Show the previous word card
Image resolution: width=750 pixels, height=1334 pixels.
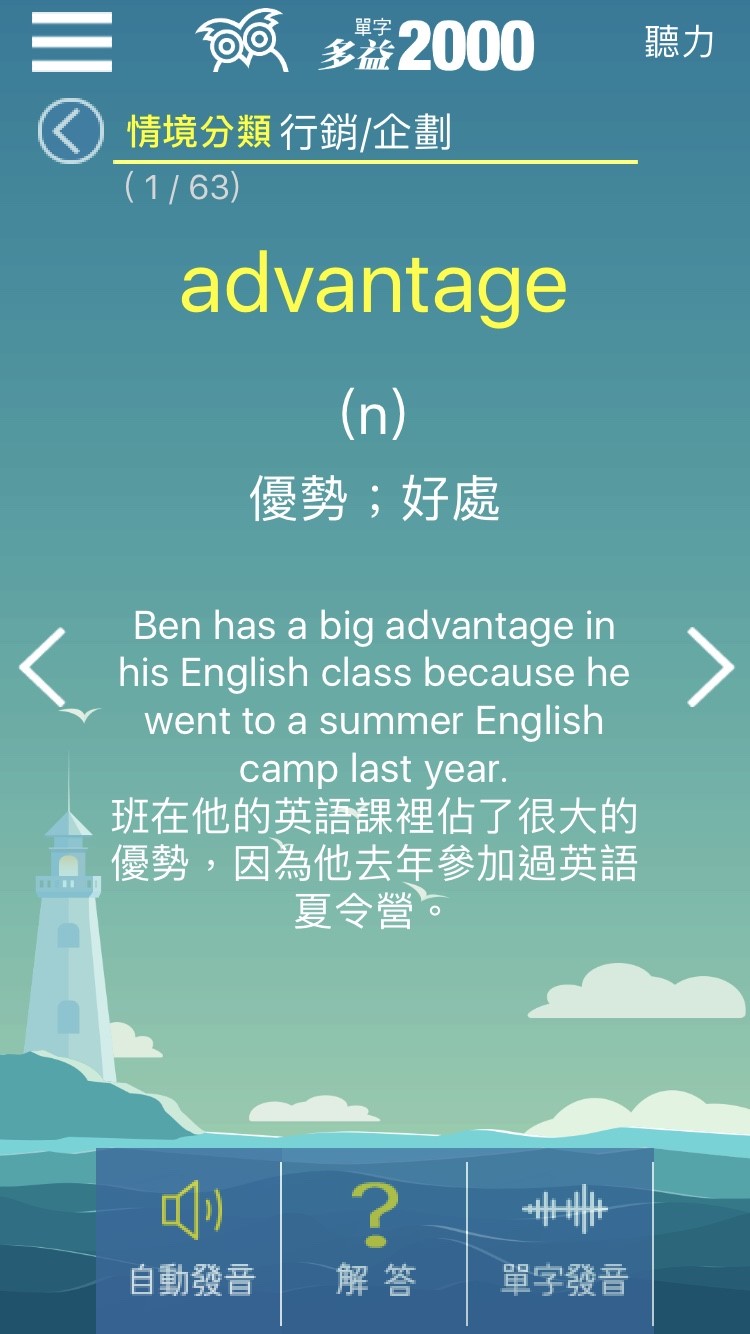43,667
